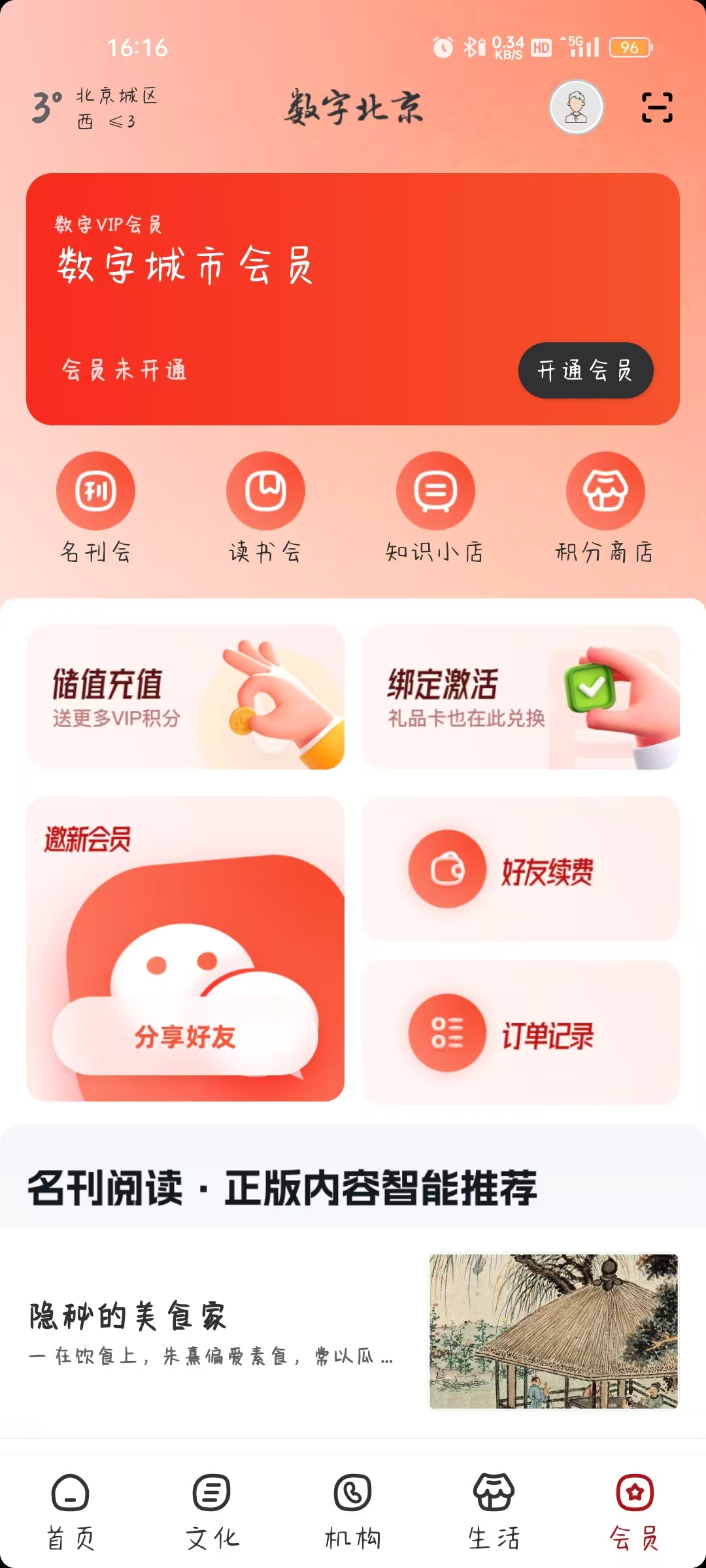The image size is (706, 1568).
Task: Switch to the 生活 tab
Action: tap(494, 1511)
